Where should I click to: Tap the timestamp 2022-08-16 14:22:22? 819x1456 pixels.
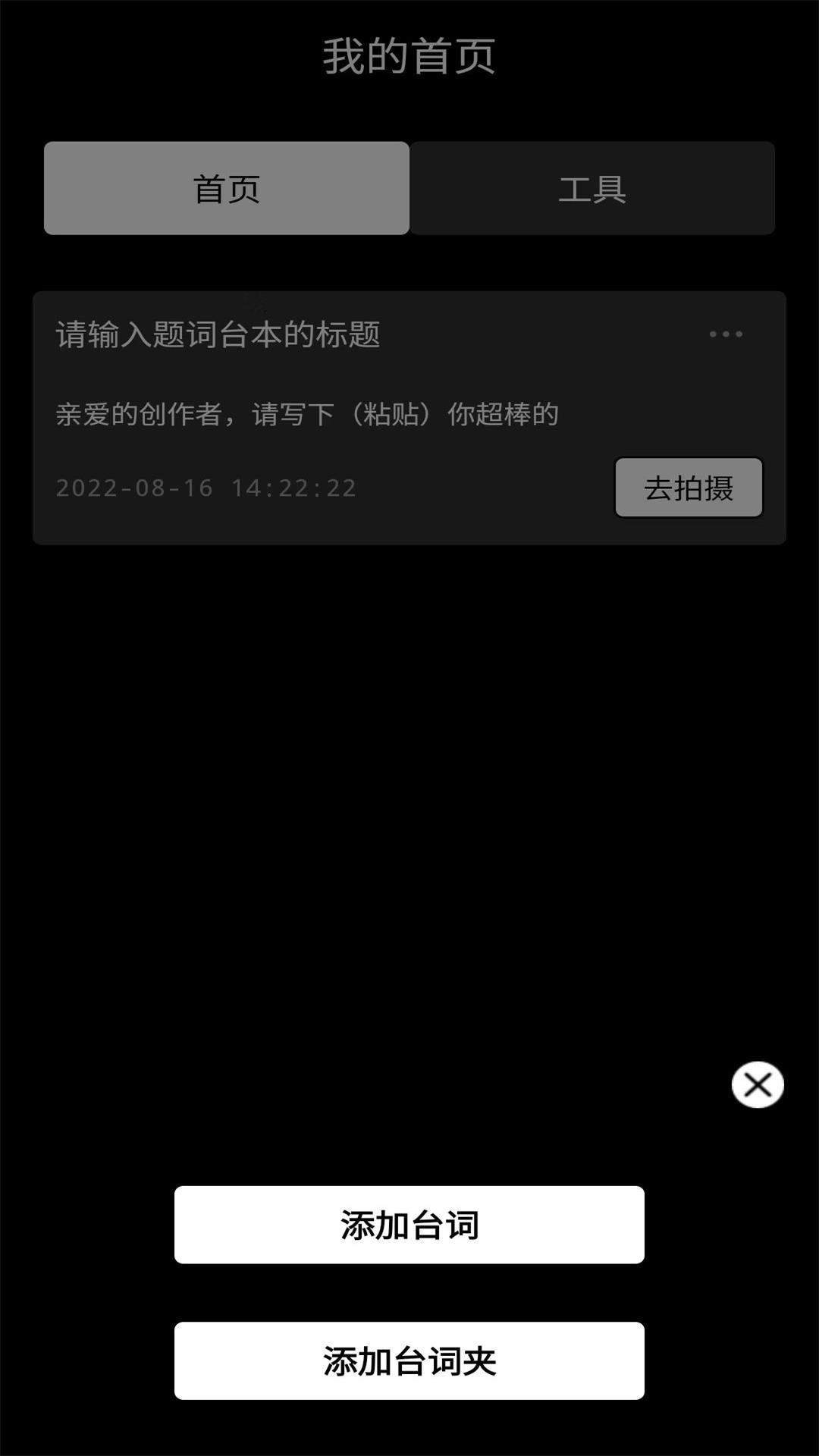coord(206,488)
